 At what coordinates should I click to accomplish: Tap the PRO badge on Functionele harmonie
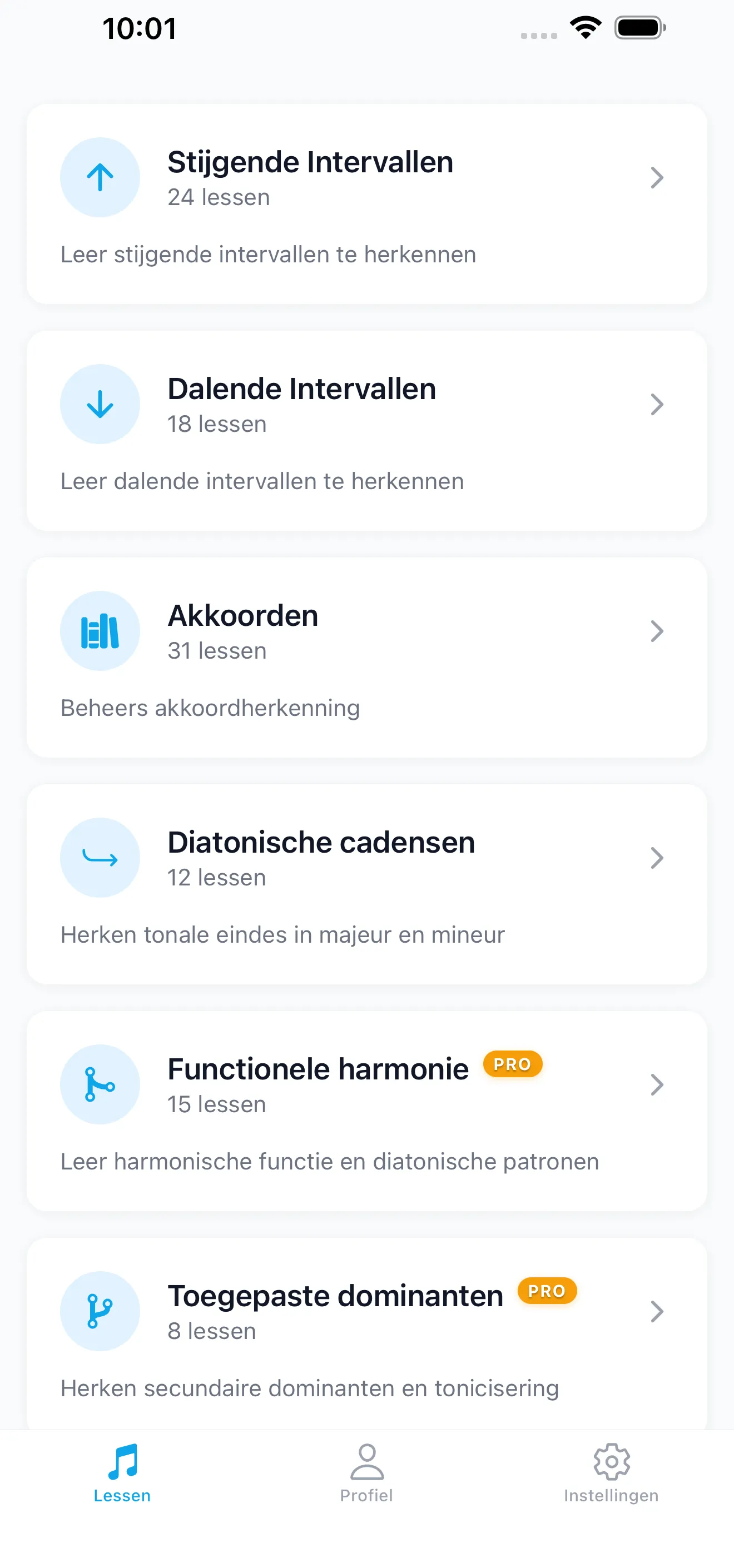point(512,1064)
